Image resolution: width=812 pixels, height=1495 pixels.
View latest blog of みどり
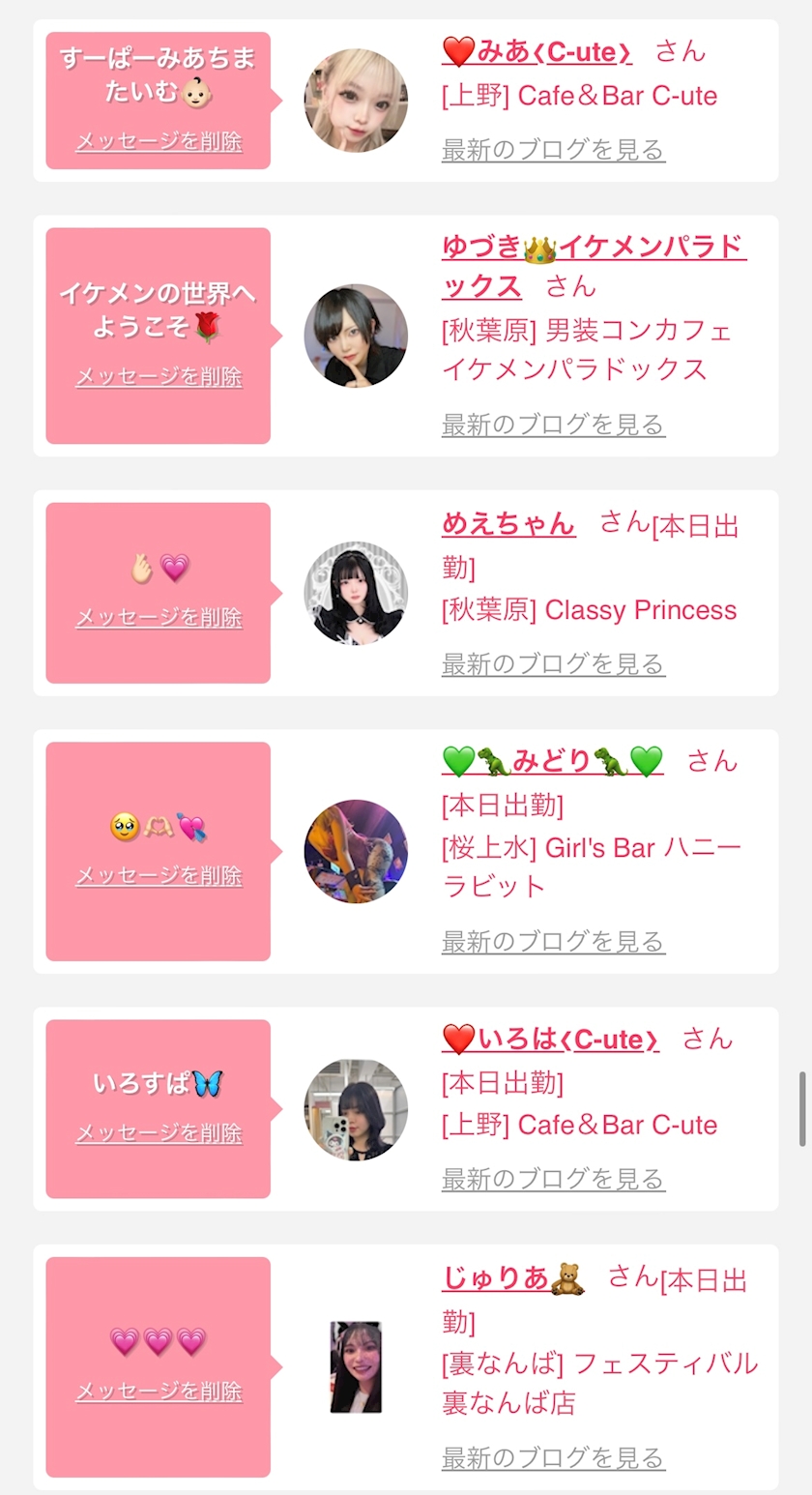(x=553, y=941)
